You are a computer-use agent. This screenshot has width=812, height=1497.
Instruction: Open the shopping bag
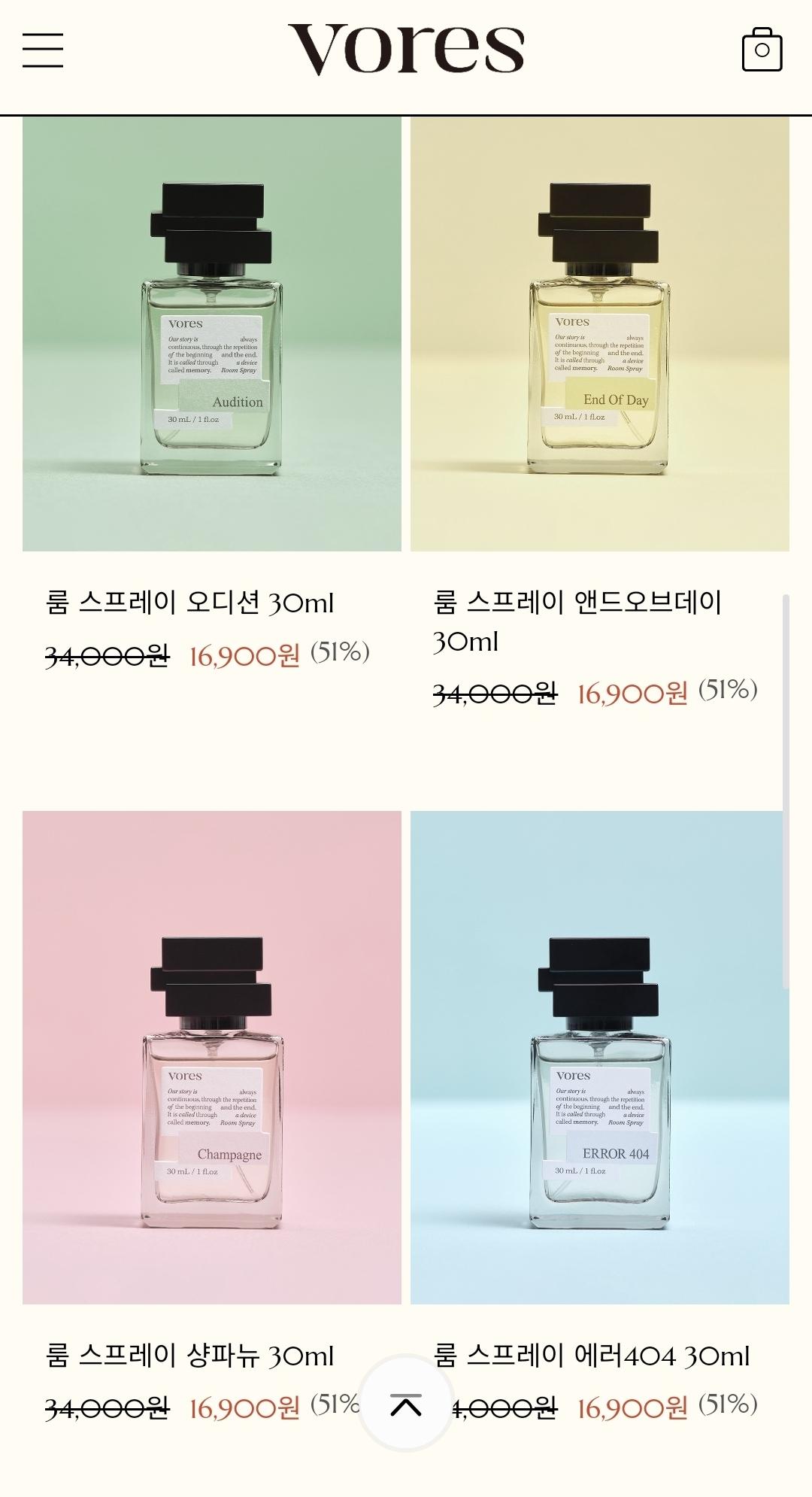coord(762,50)
